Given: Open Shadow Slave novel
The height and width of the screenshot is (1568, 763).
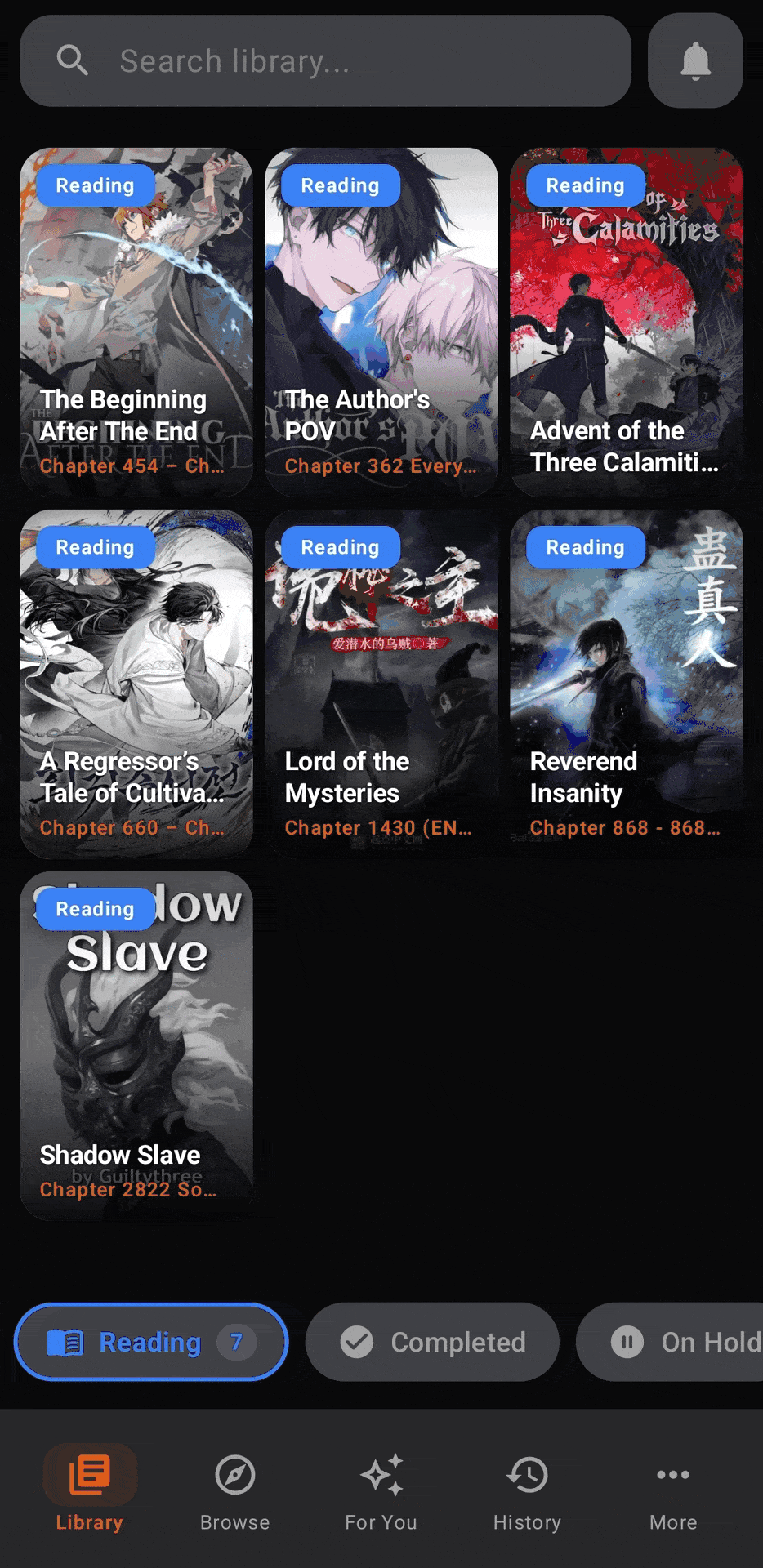Looking at the screenshot, I should coord(136,1045).
